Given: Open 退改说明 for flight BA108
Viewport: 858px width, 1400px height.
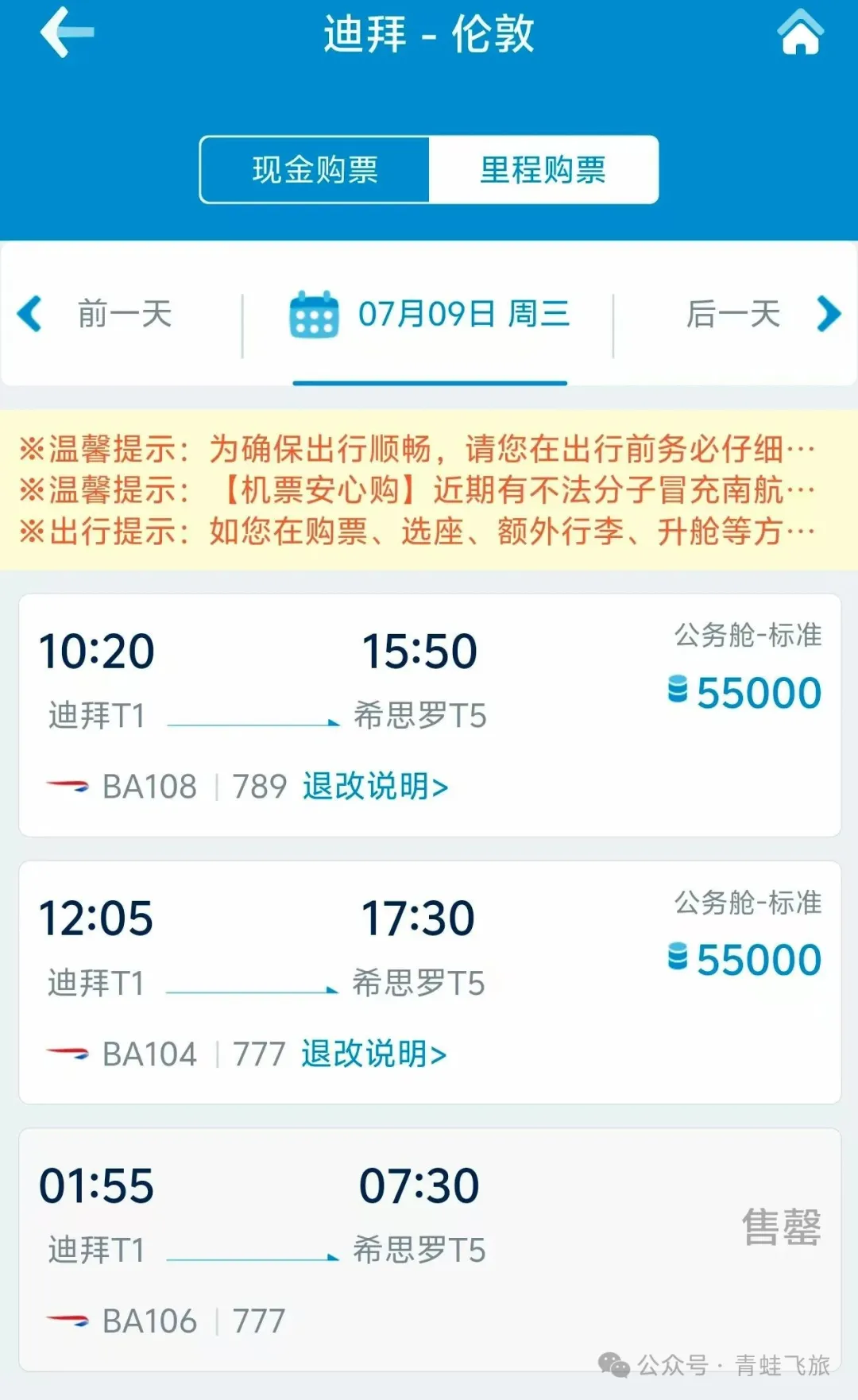Looking at the screenshot, I should click(x=375, y=787).
